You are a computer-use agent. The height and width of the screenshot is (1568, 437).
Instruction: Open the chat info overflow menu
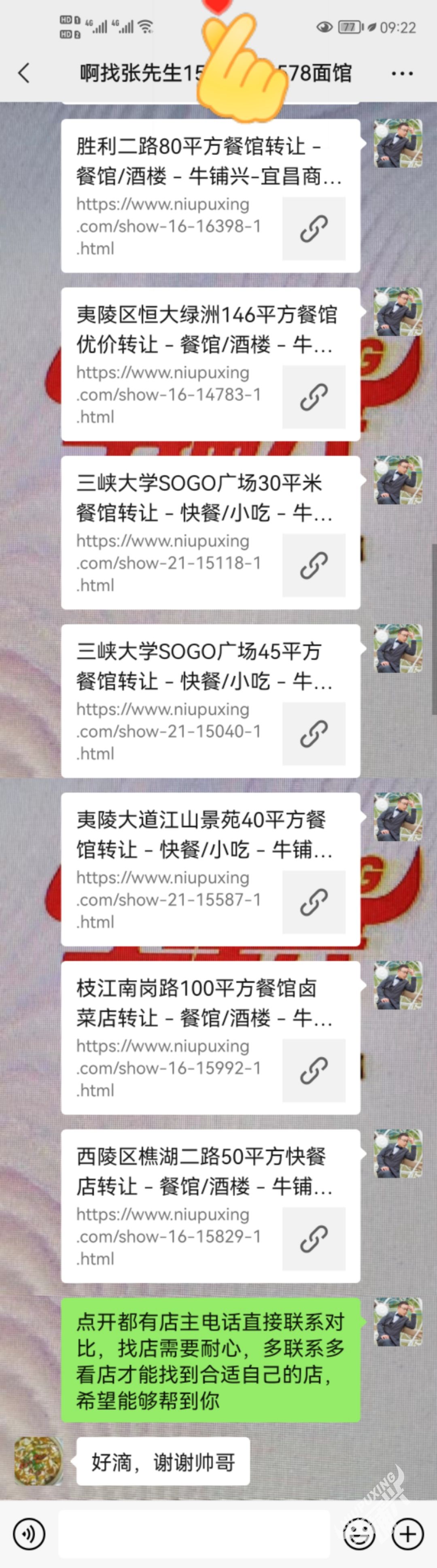(402, 74)
